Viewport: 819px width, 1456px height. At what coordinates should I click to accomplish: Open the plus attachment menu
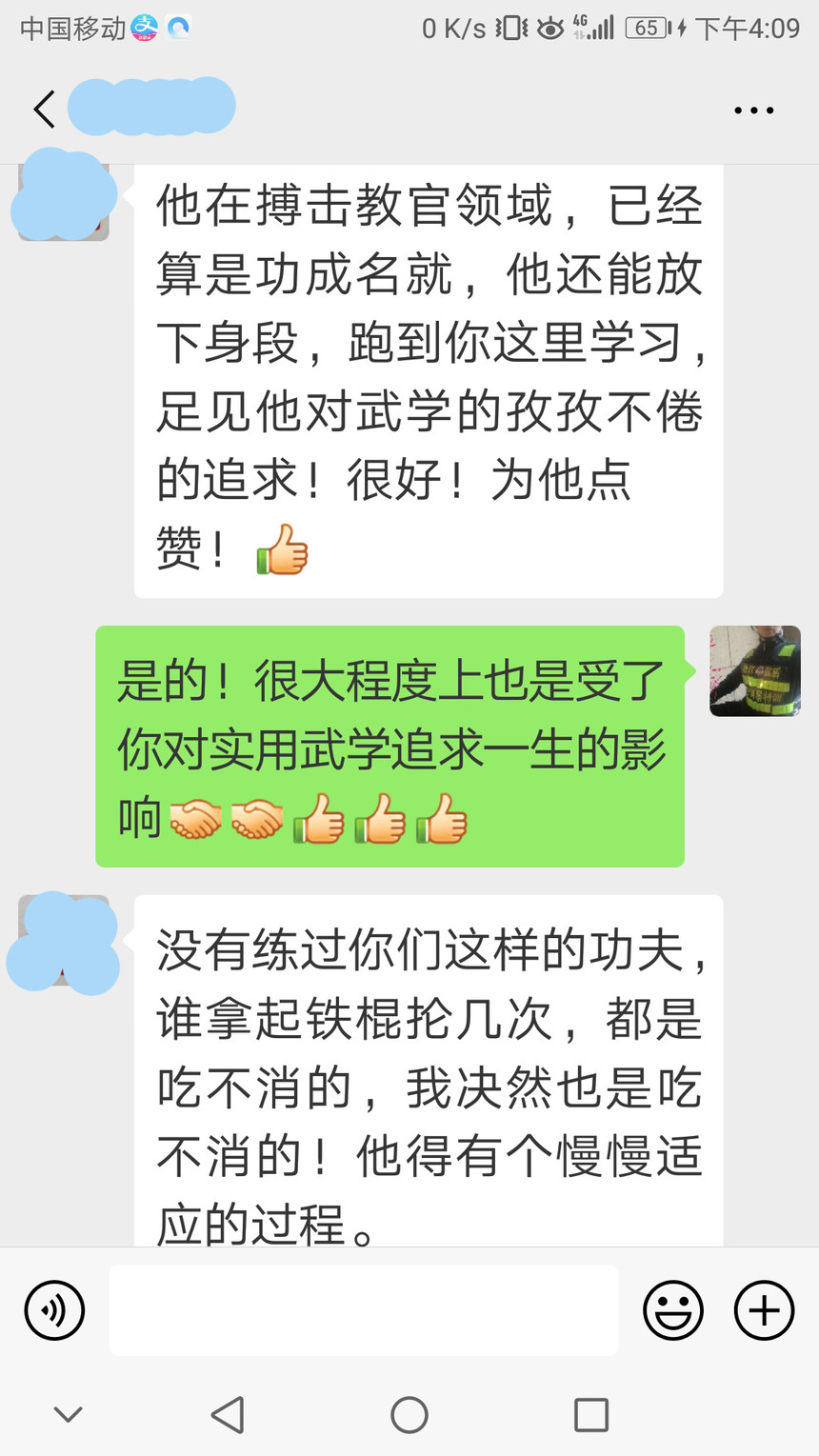pyautogui.click(x=764, y=1310)
